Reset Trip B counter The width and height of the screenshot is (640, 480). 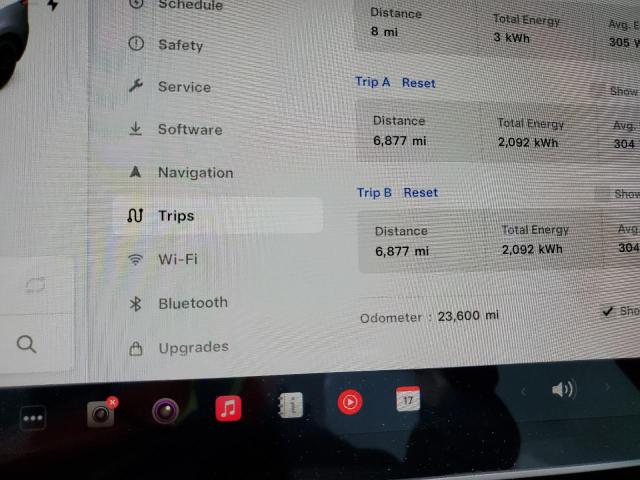click(420, 193)
